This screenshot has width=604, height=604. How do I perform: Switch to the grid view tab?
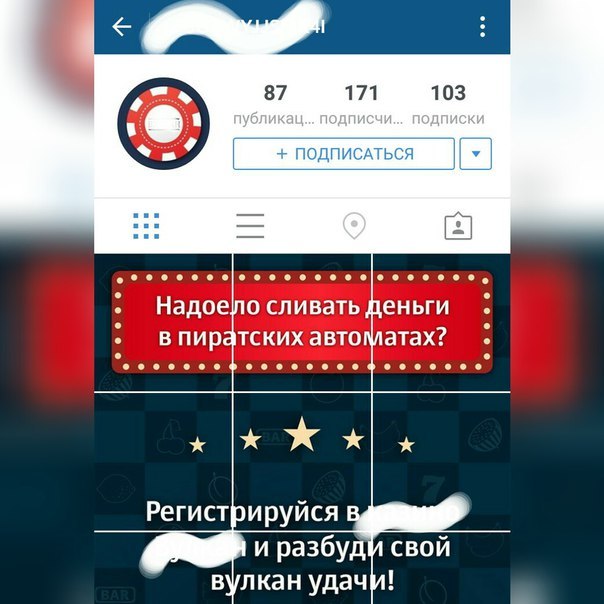point(146,227)
